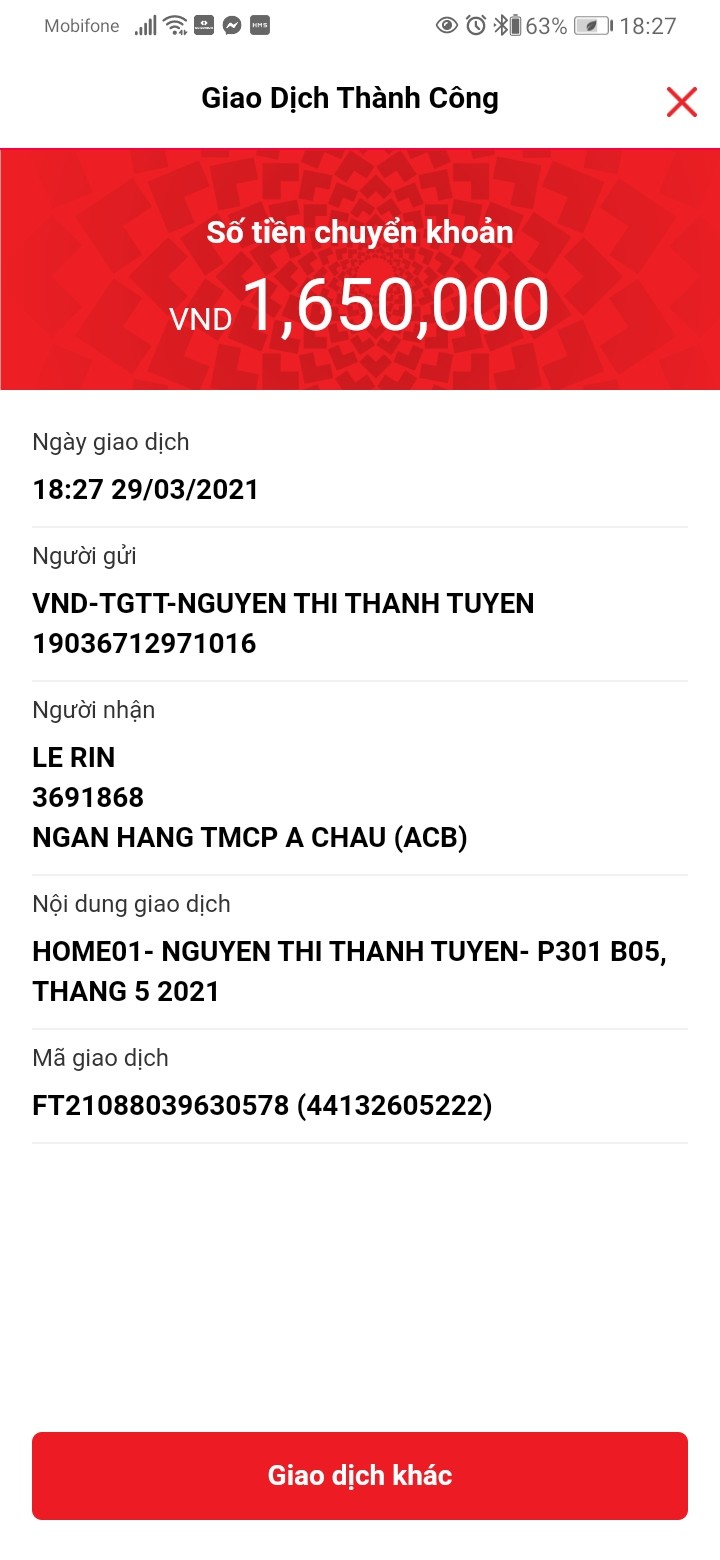Close the Giao Dịch Thành Công screen
Screen dimensions: 720x1560
tap(681, 101)
